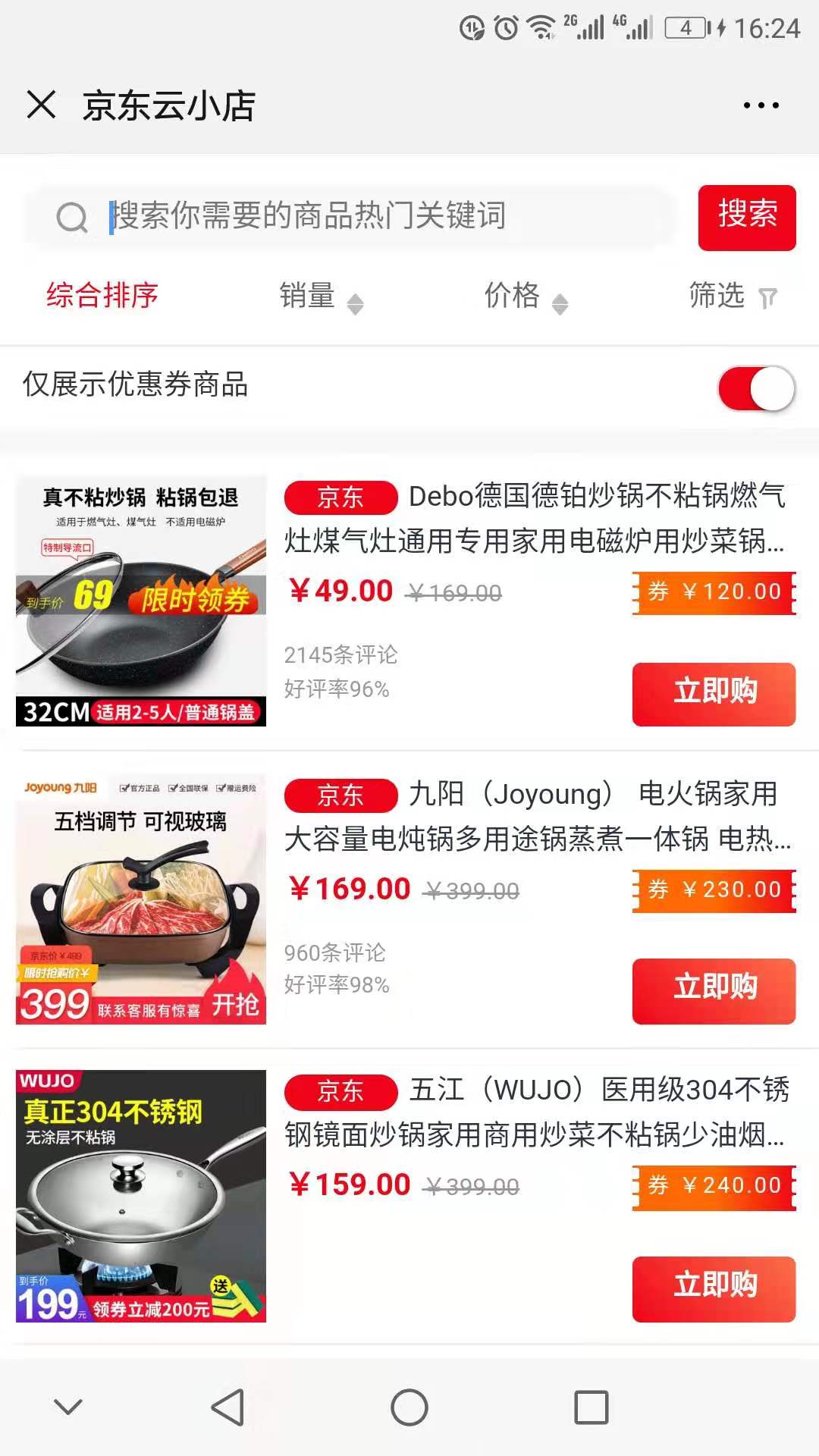The height and width of the screenshot is (1456, 819).
Task: Go back with the system back button
Action: (x=227, y=1407)
